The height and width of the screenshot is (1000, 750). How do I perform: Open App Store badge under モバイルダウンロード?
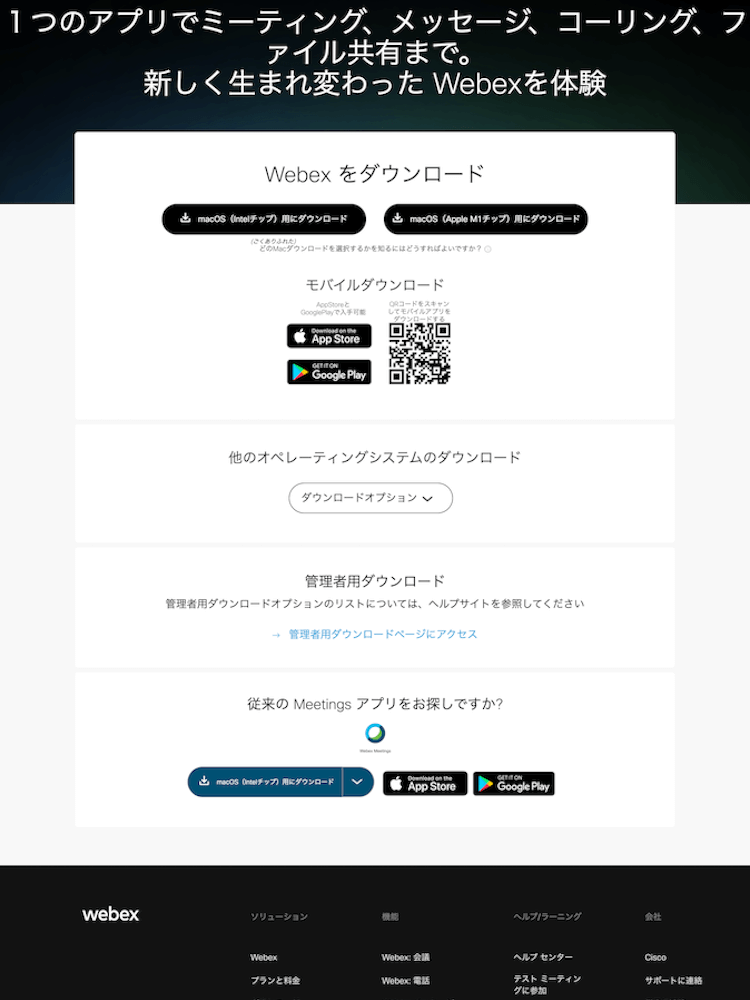point(329,336)
